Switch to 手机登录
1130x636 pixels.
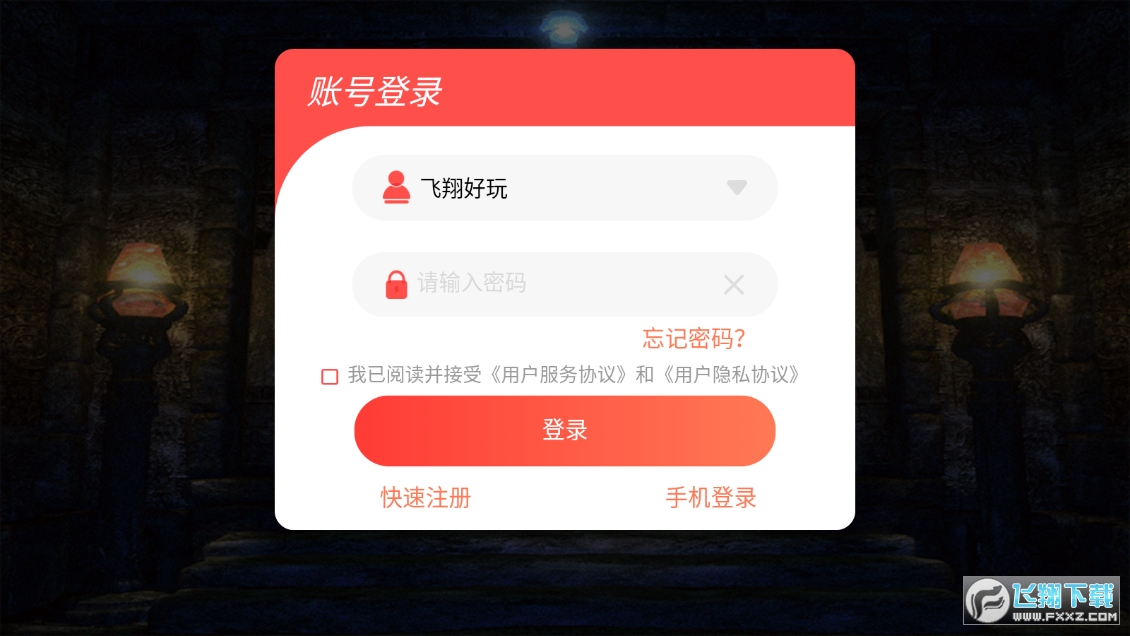[x=711, y=497]
